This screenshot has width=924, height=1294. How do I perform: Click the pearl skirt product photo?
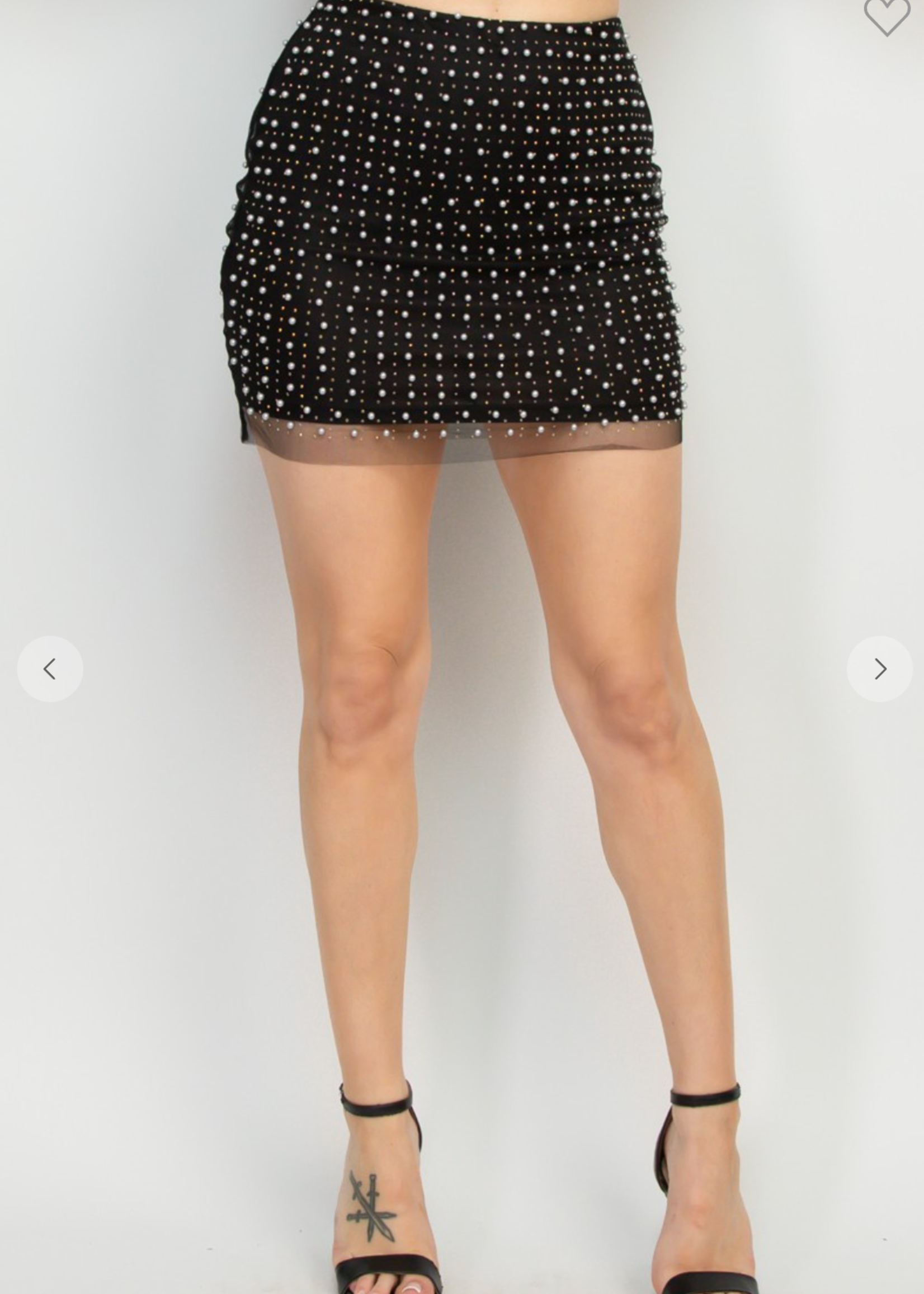coord(455,228)
